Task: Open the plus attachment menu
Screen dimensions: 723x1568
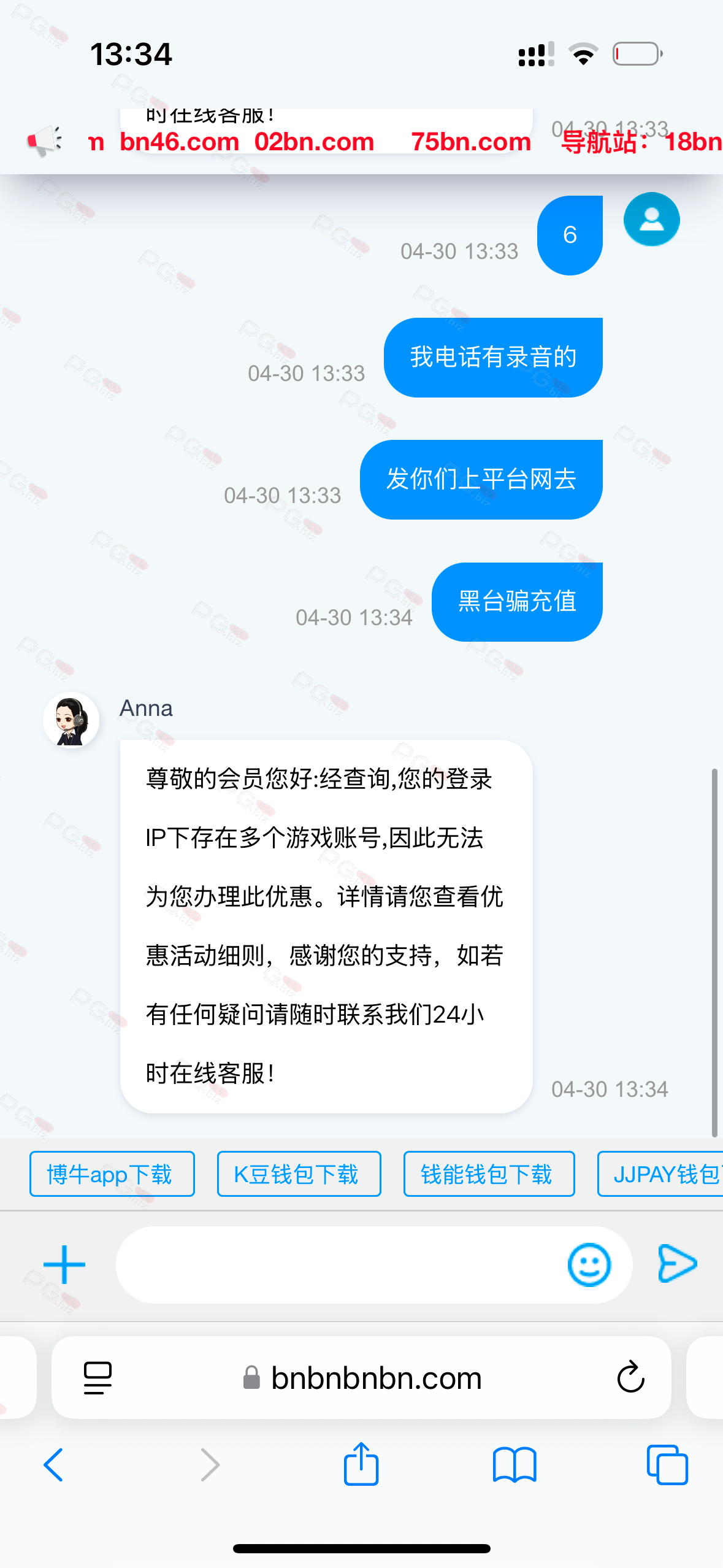Action: (x=64, y=1264)
